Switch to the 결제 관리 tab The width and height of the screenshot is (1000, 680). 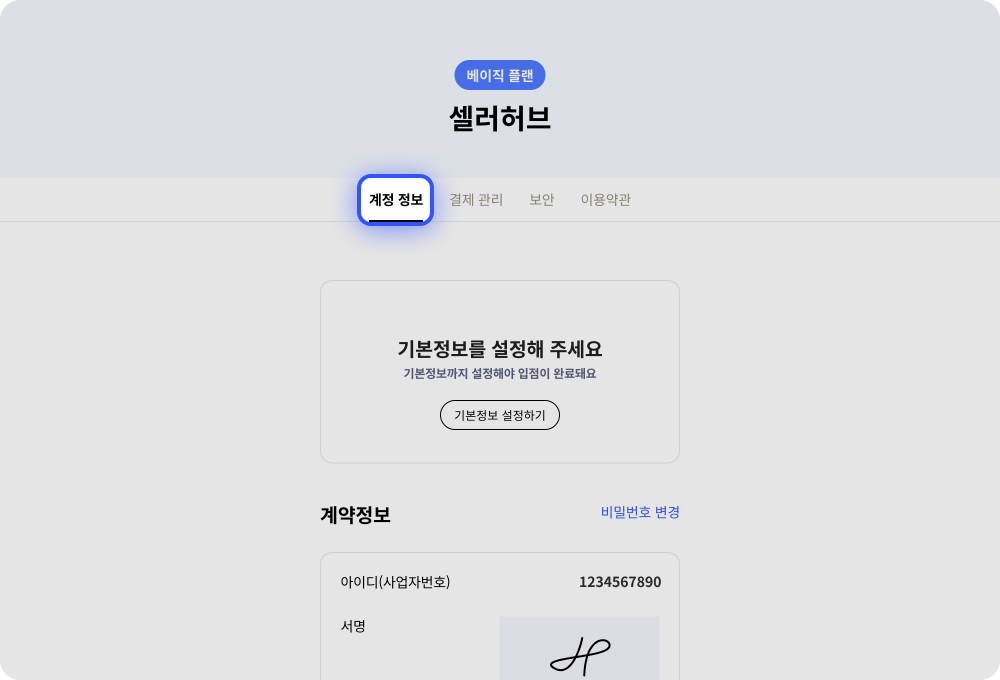(476, 200)
